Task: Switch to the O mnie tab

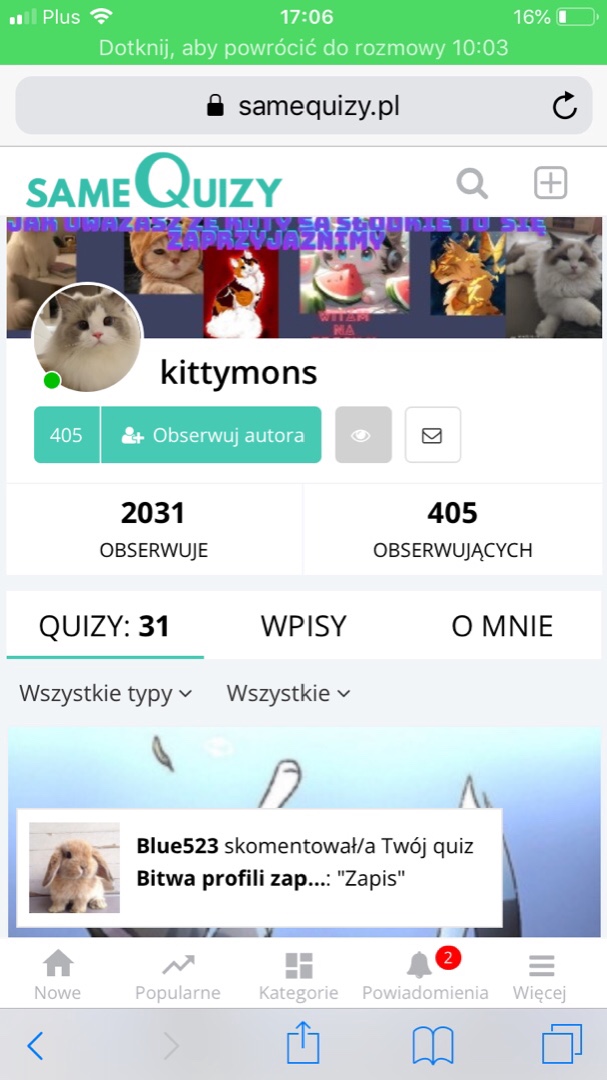Action: click(x=501, y=626)
